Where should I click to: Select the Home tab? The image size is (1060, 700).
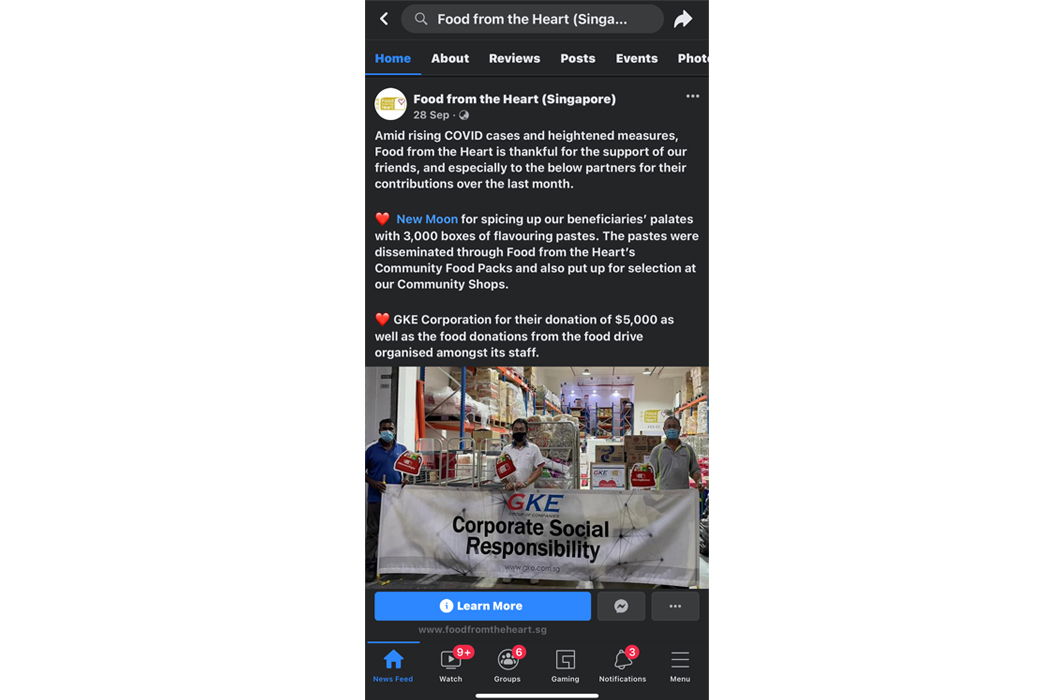click(x=393, y=58)
